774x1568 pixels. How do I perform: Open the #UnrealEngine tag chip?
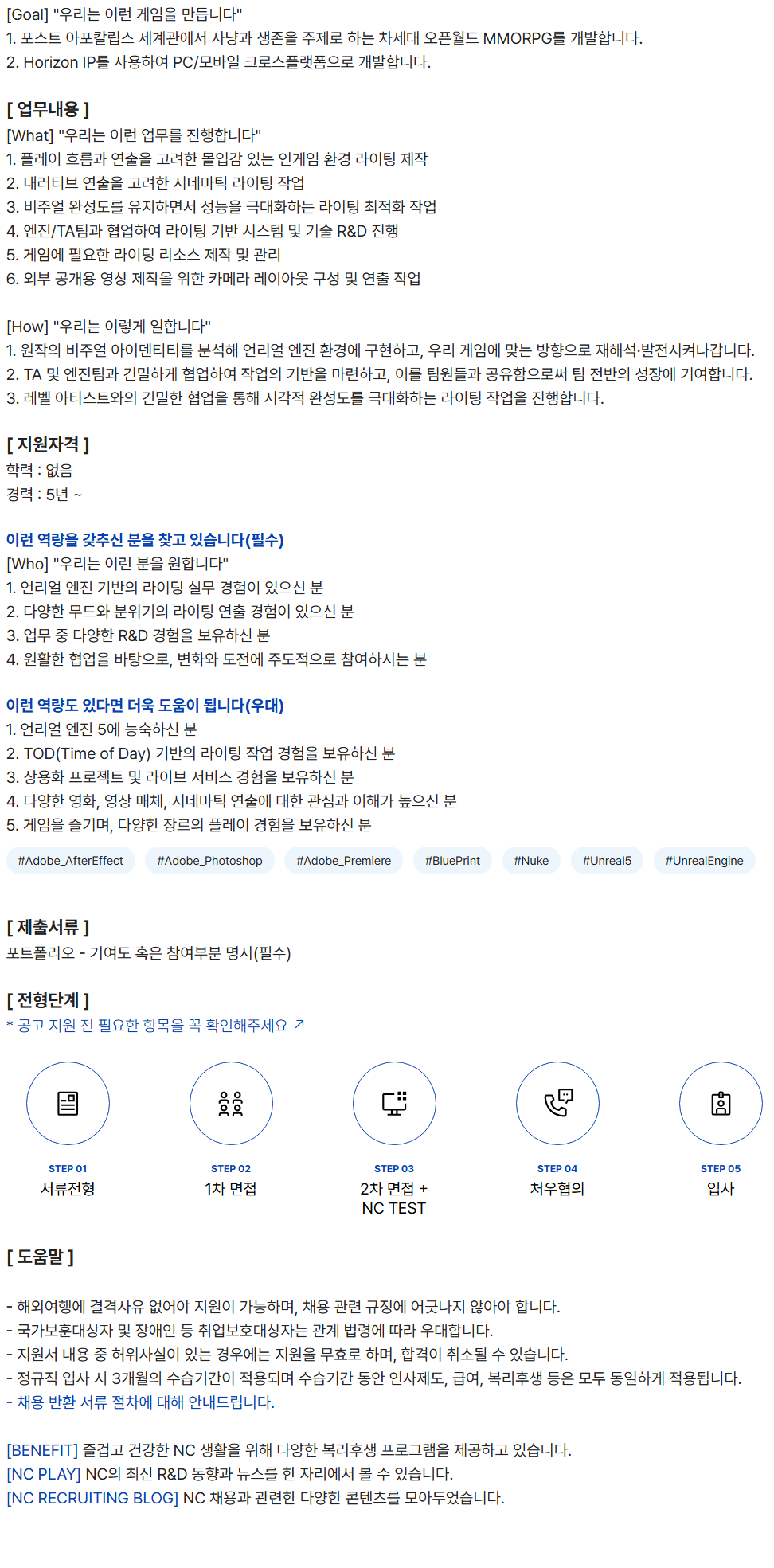(704, 860)
